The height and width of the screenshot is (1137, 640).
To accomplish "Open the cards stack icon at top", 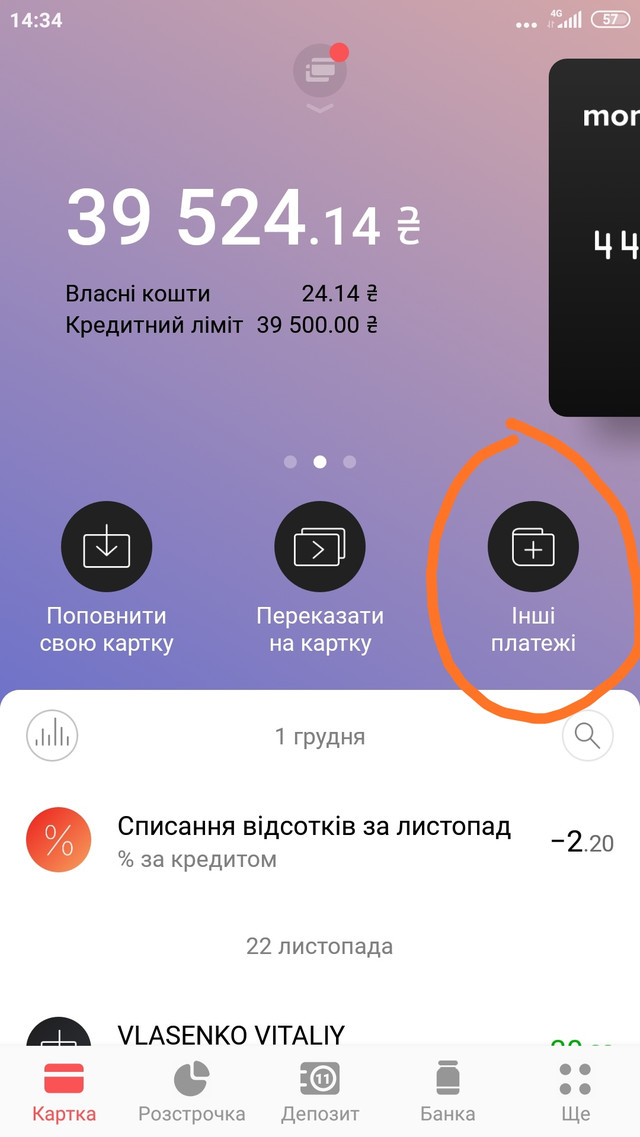I will point(319,70).
